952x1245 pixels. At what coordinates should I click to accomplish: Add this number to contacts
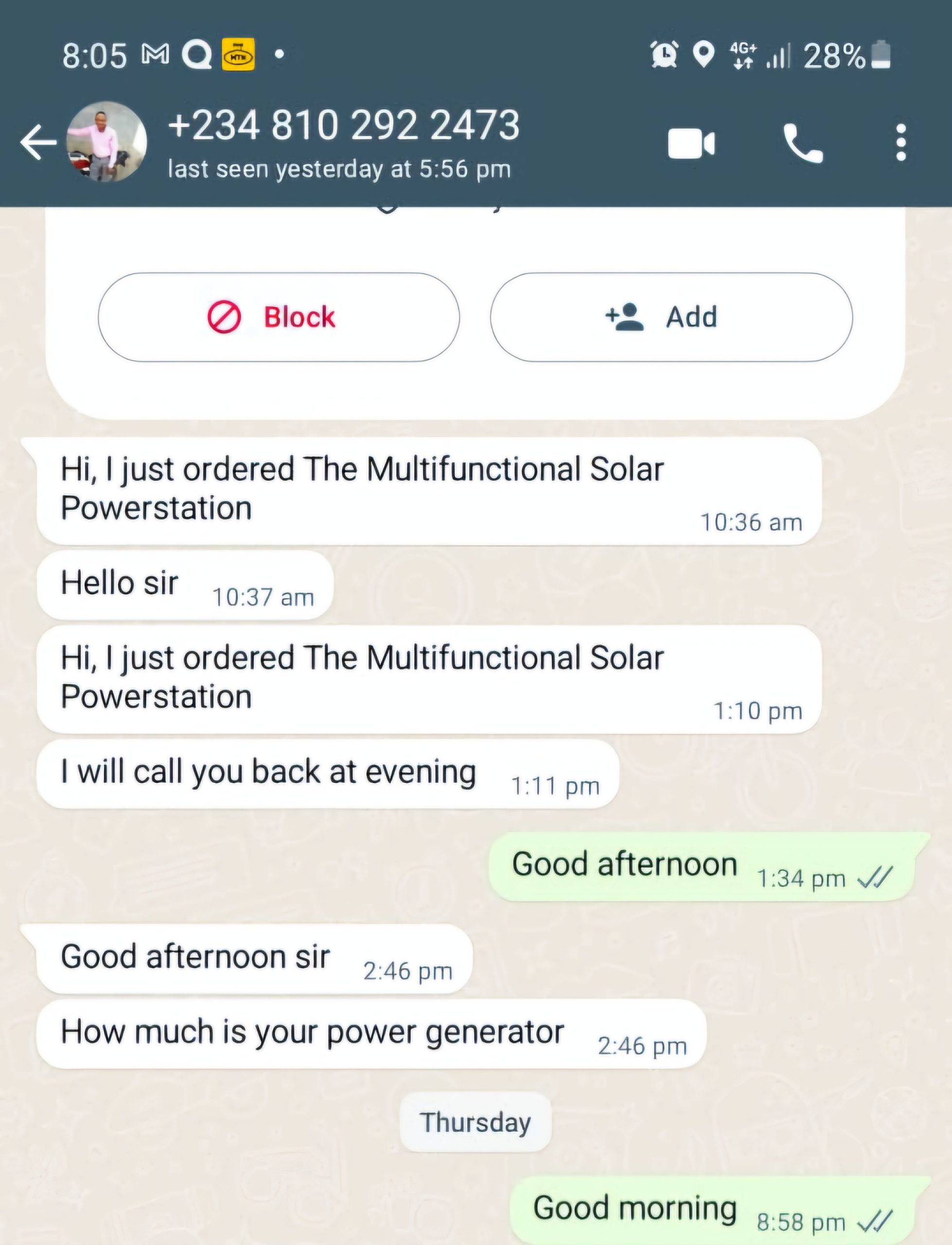(671, 317)
